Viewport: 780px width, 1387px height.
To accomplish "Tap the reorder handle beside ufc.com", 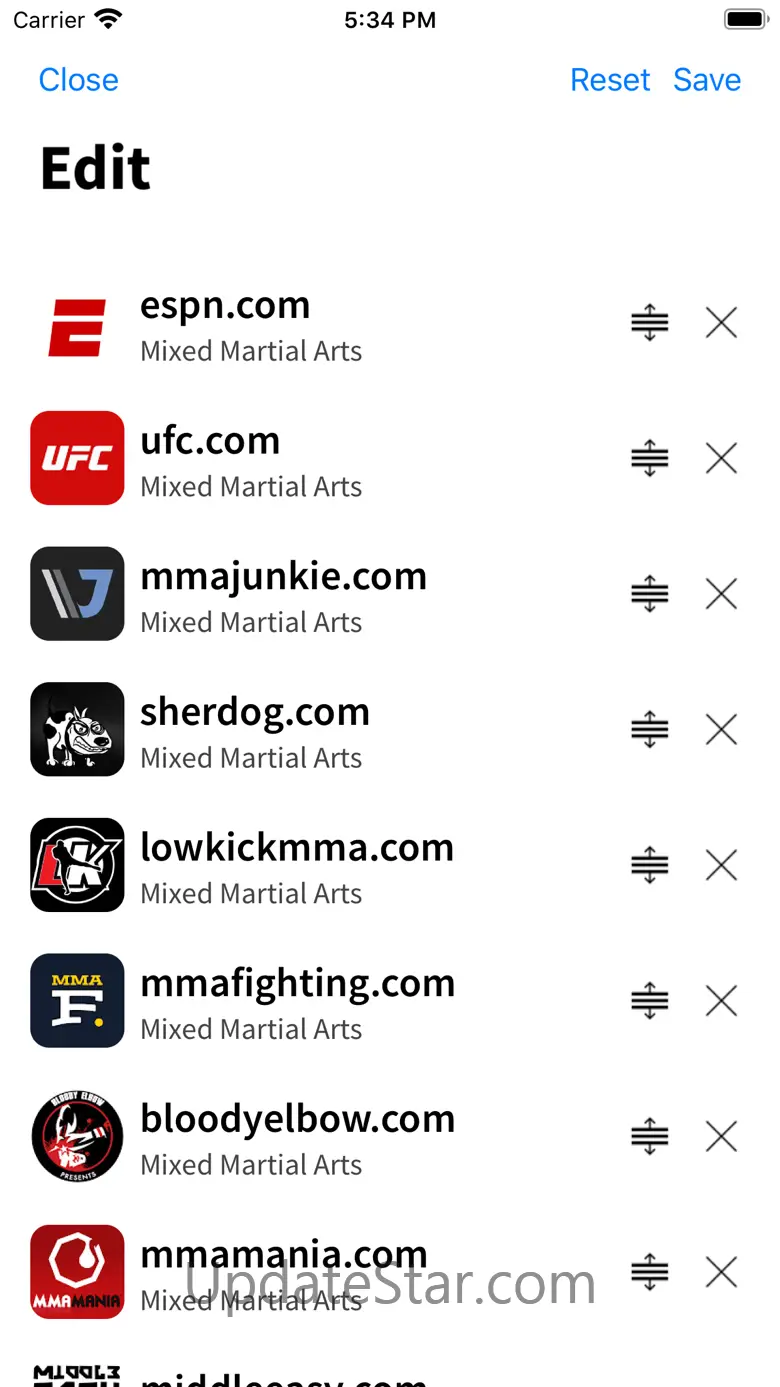I will tap(649, 459).
